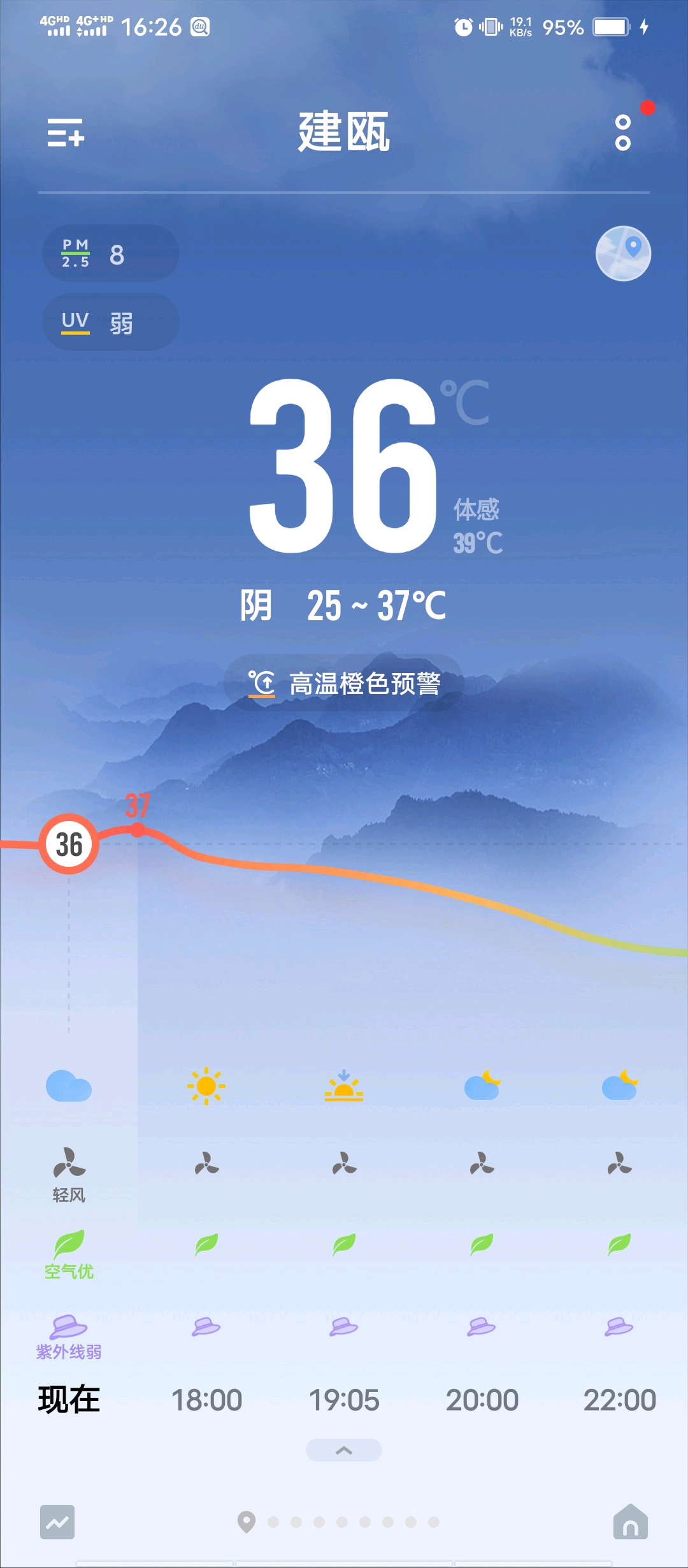Open the map location button
The width and height of the screenshot is (688, 1568).
(623, 253)
